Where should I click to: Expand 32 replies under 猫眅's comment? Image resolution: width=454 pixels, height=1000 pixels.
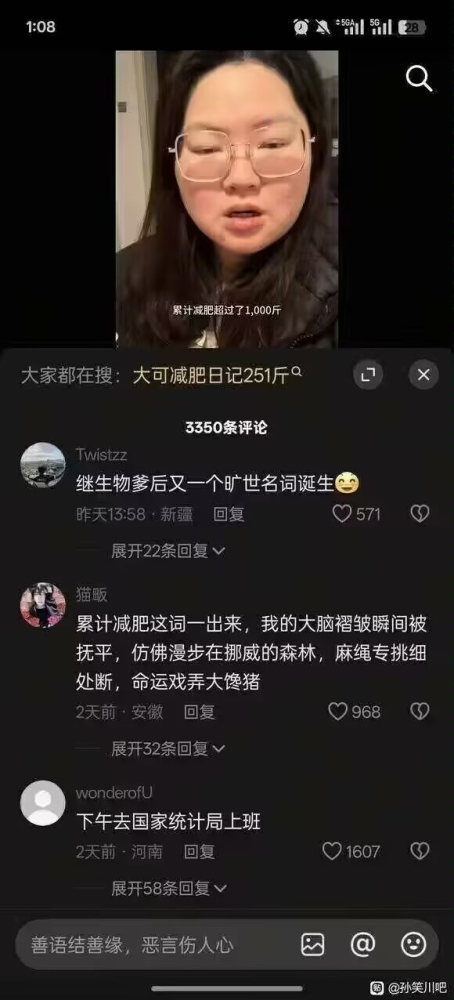click(168, 748)
